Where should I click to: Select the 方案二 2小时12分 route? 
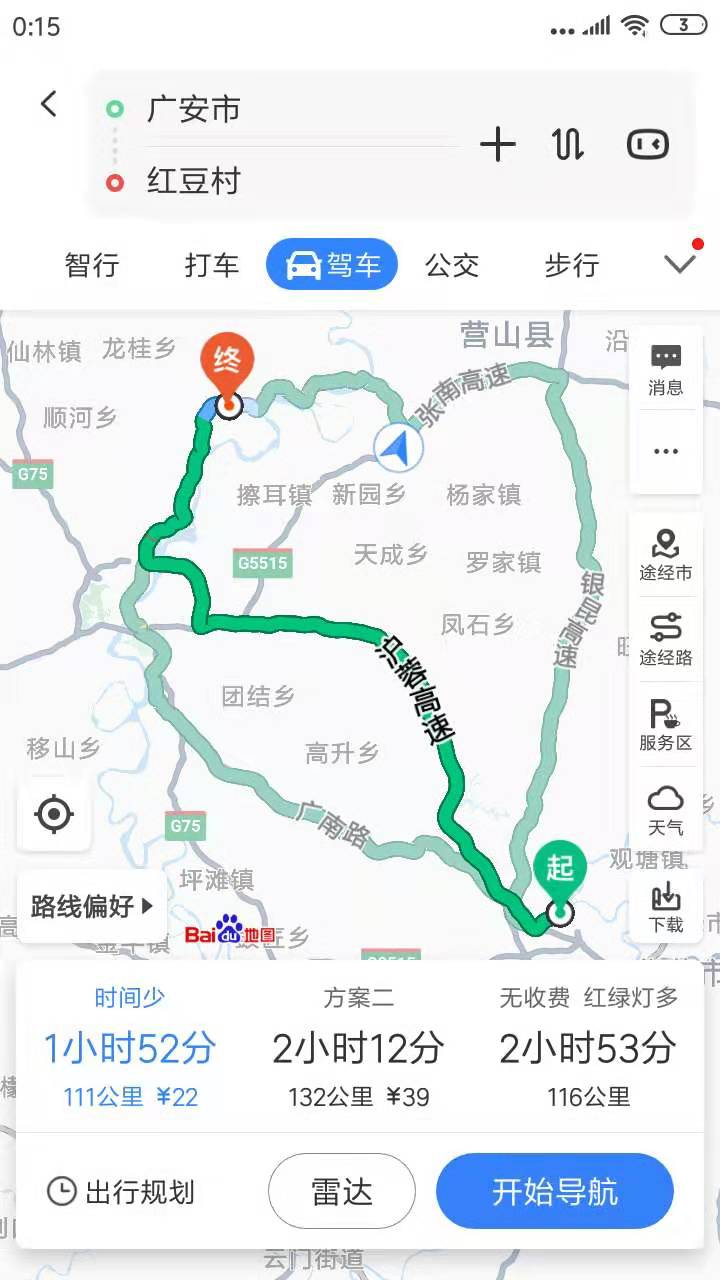pos(358,1048)
